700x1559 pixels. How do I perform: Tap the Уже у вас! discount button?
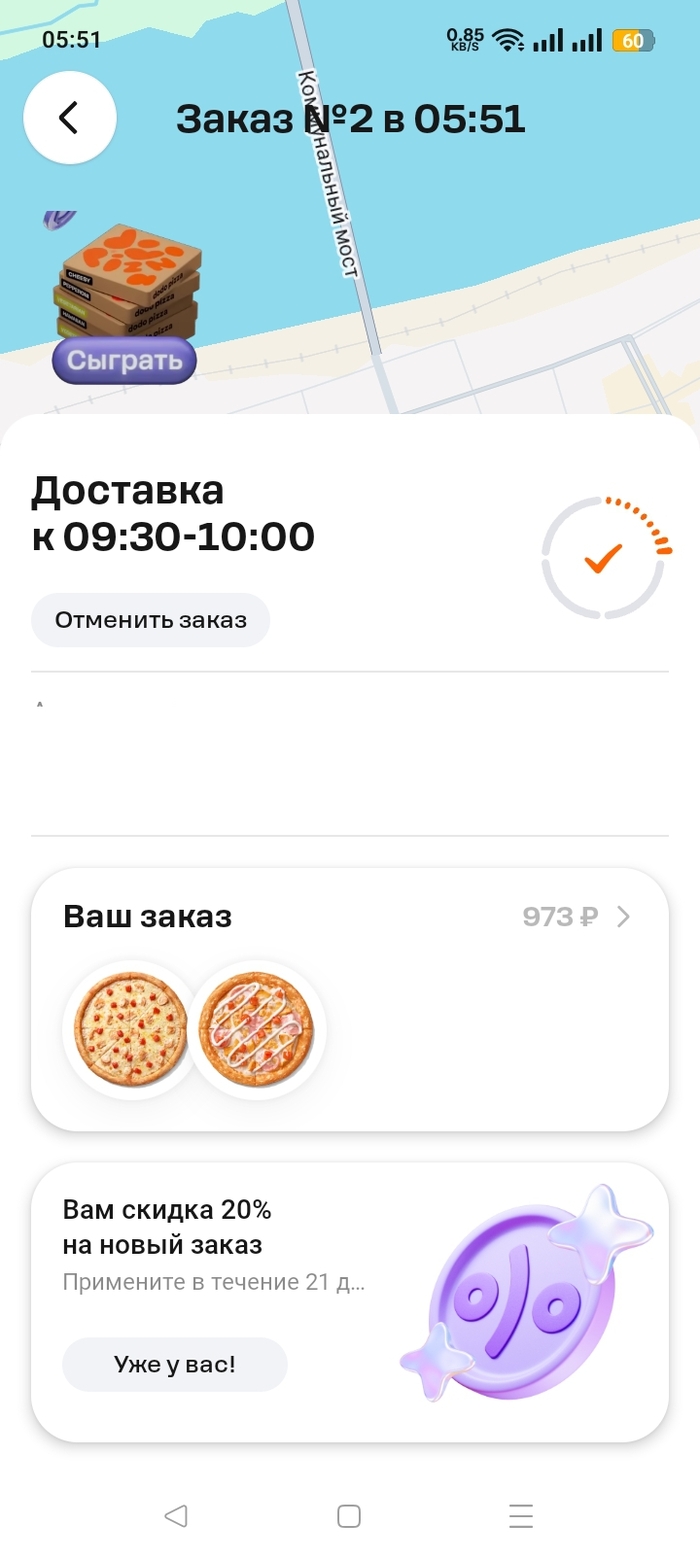point(174,1364)
